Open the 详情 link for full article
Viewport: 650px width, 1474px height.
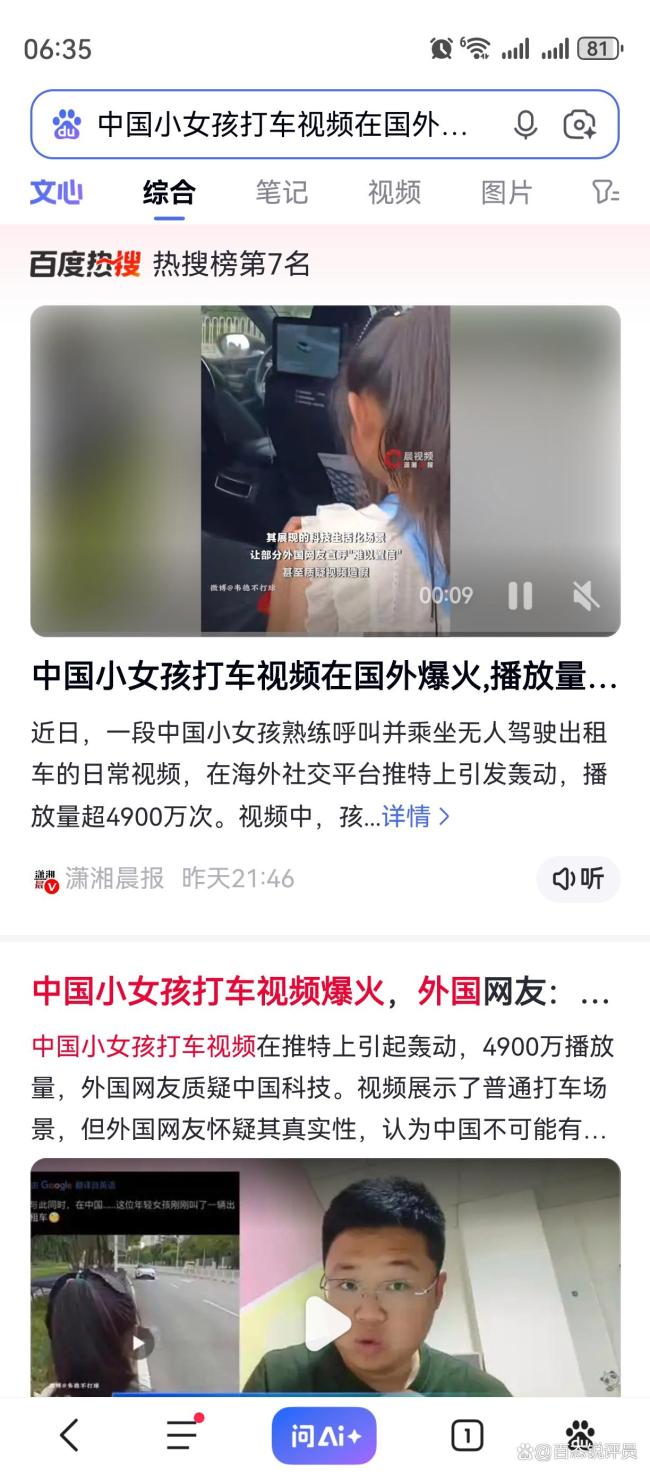coord(415,816)
